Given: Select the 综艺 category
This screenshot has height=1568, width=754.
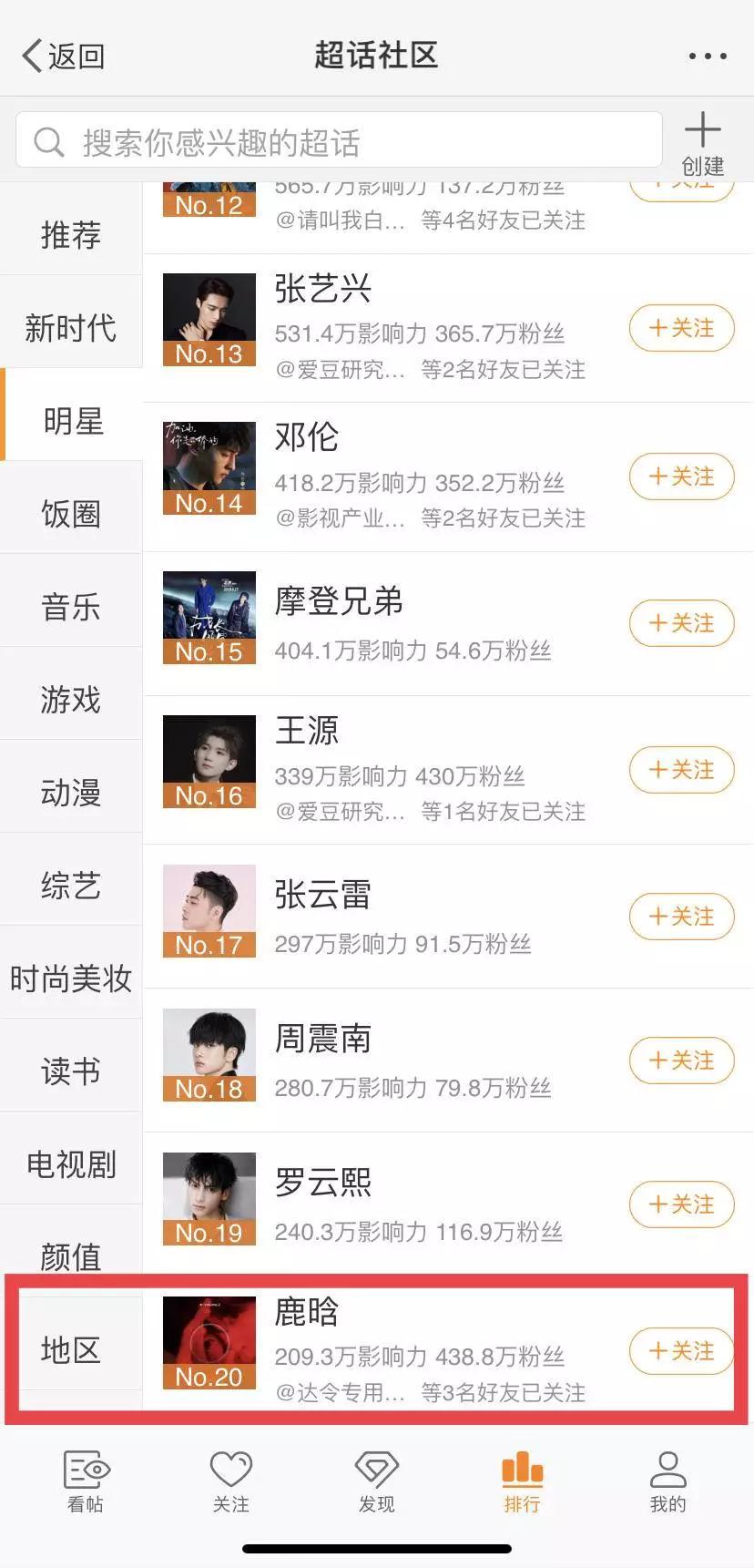Looking at the screenshot, I should (71, 886).
